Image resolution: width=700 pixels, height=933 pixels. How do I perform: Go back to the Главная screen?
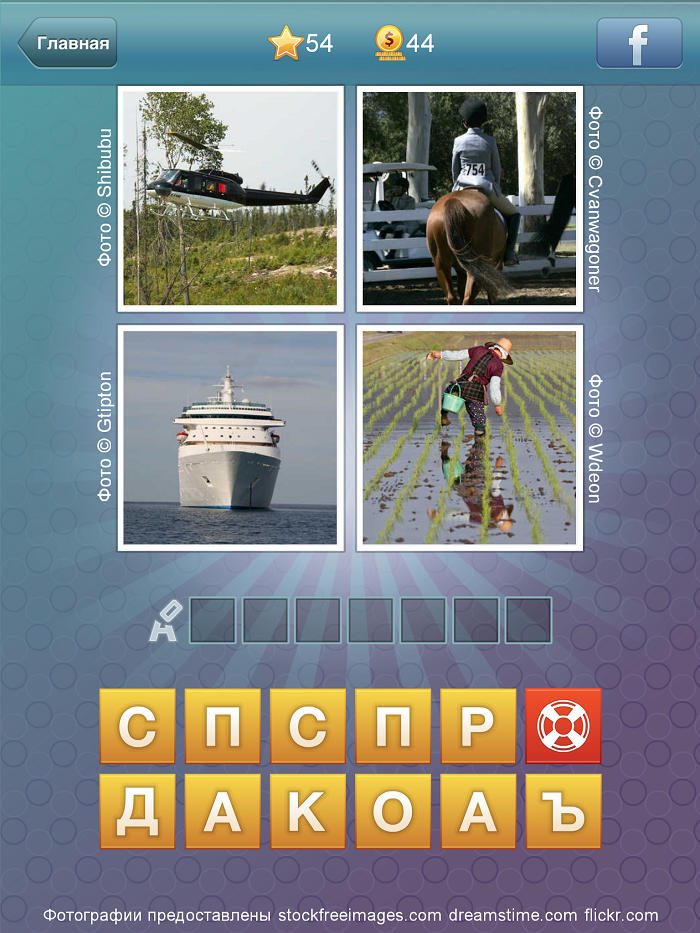point(68,44)
